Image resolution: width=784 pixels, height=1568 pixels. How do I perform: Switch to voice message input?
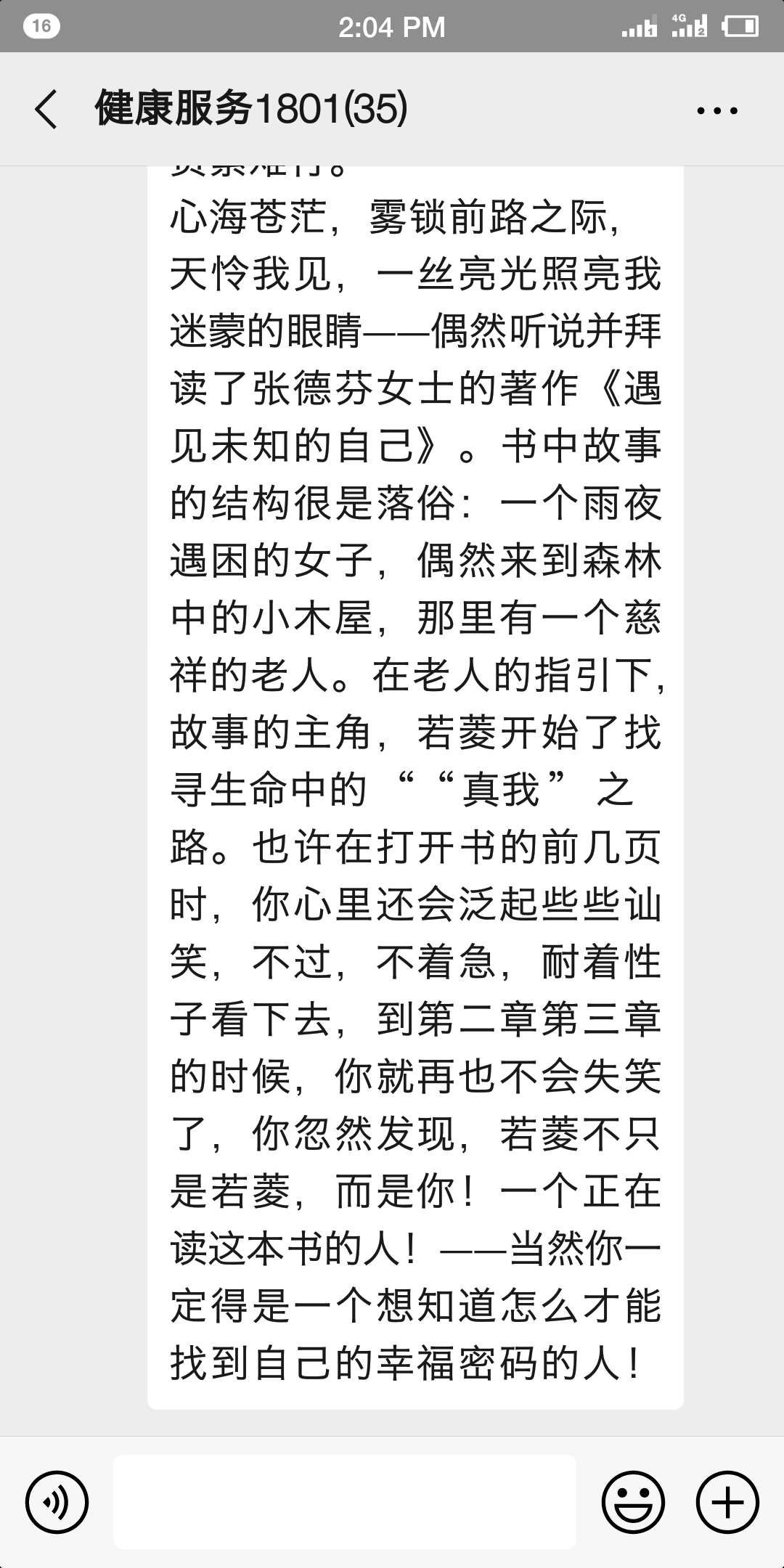tap(57, 1503)
